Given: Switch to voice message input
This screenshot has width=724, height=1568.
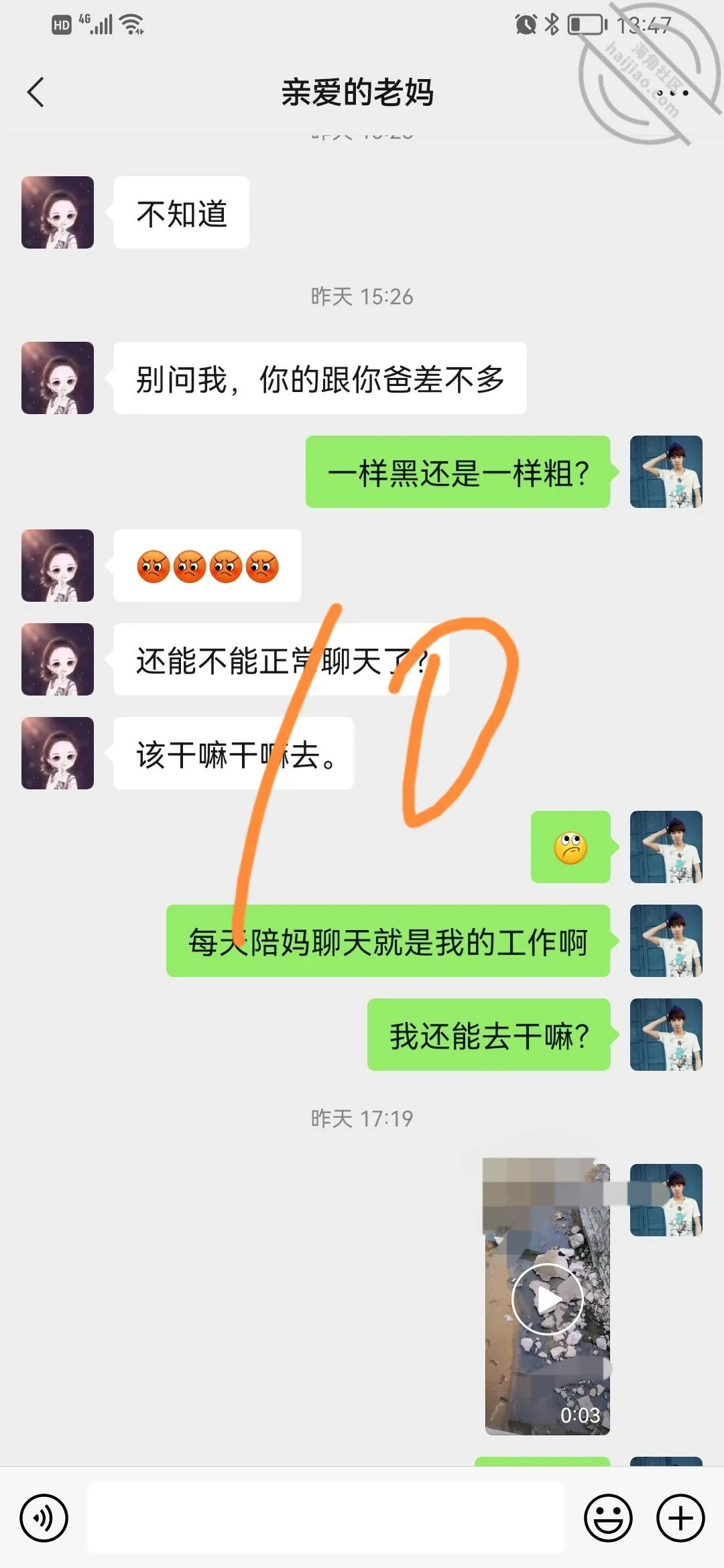Looking at the screenshot, I should point(44,1518).
